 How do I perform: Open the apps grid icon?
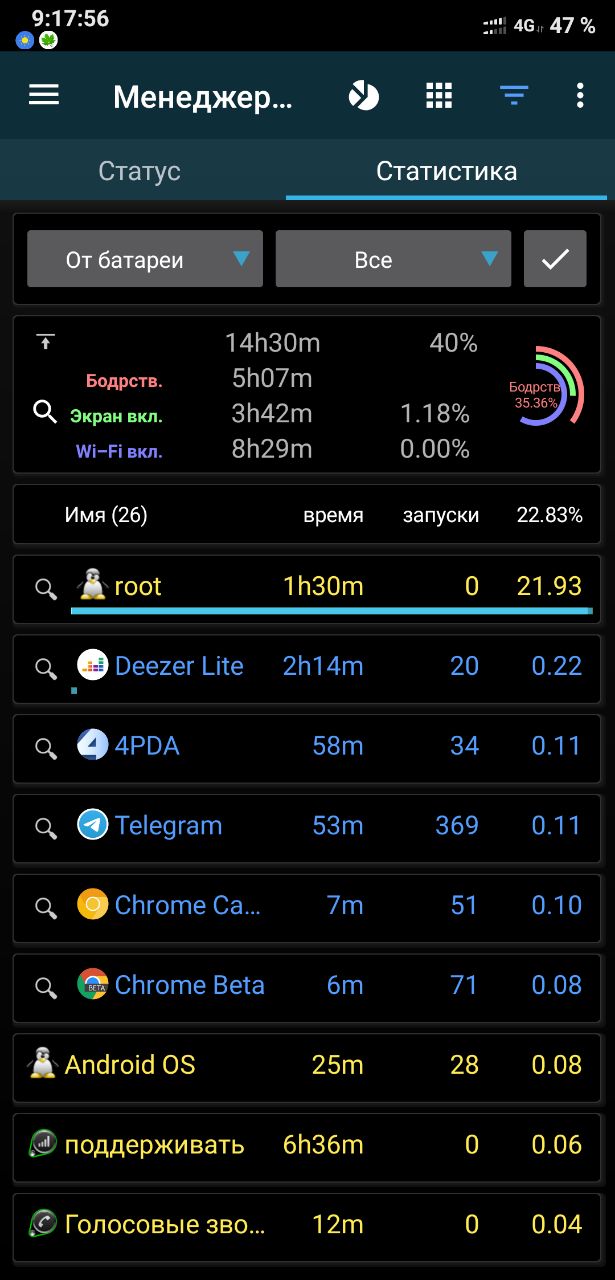click(x=440, y=96)
